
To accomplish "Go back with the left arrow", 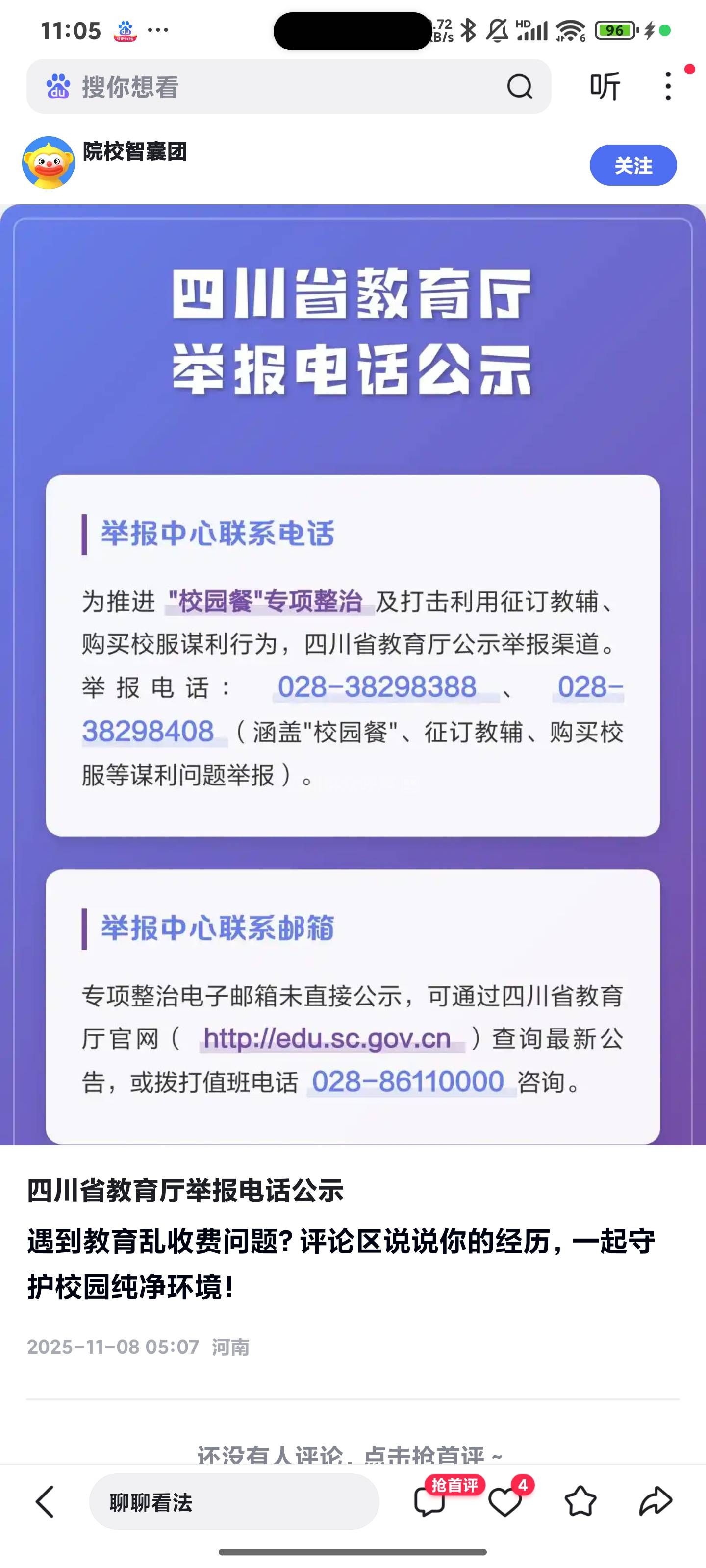I will click(x=45, y=1502).
